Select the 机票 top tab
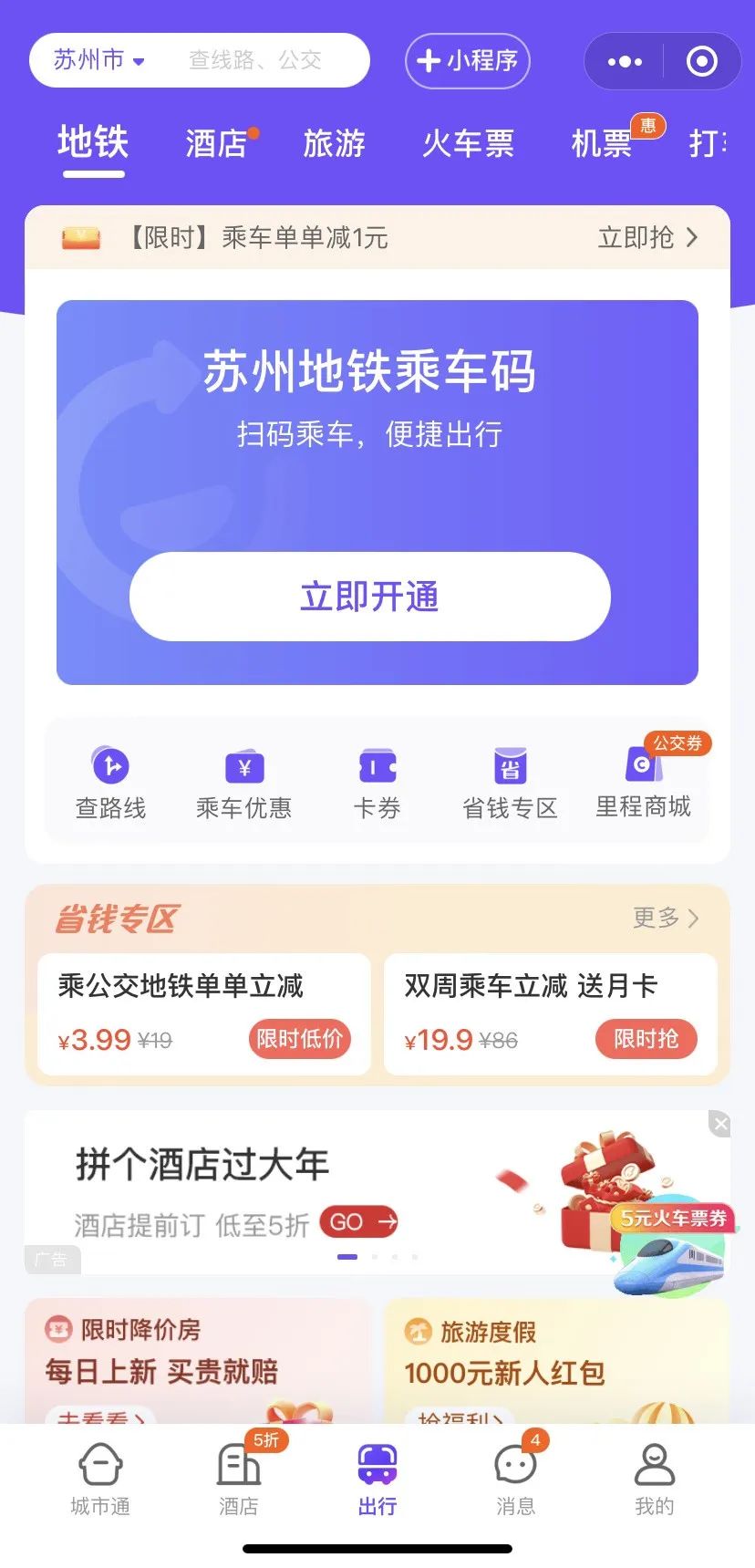This screenshot has width=755, height=1568. (602, 143)
